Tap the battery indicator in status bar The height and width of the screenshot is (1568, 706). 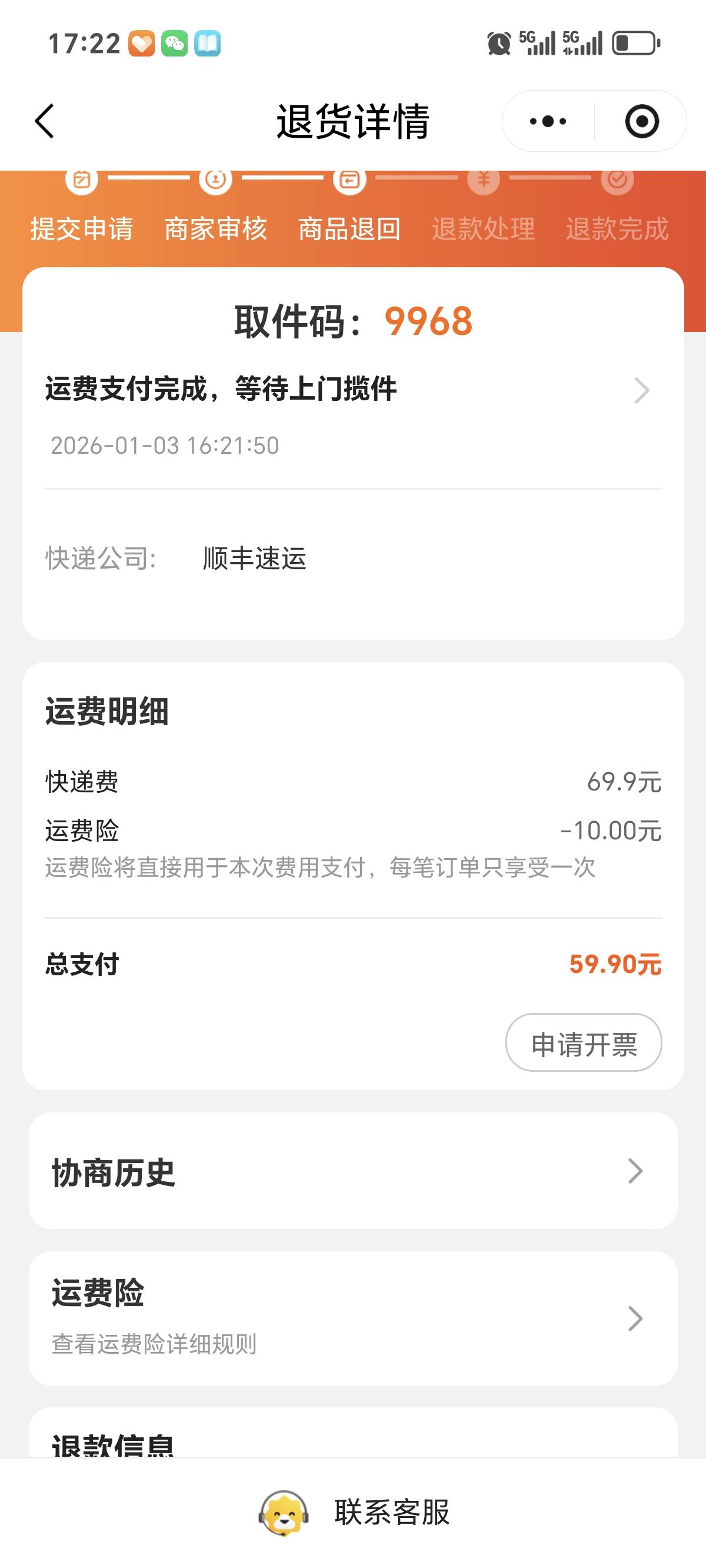point(633,43)
